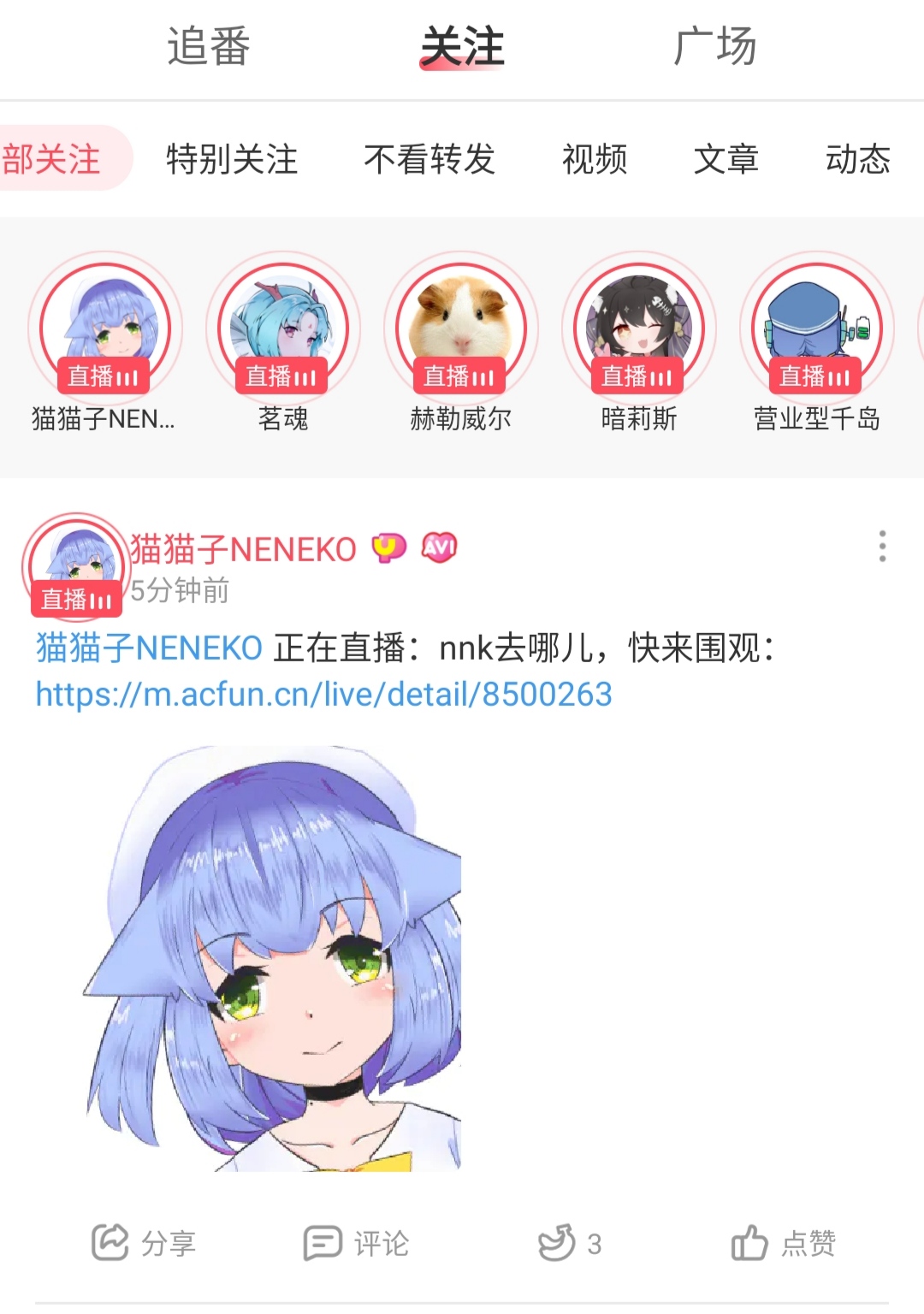
Task: Open the acfun live detail link
Action: coord(323,695)
